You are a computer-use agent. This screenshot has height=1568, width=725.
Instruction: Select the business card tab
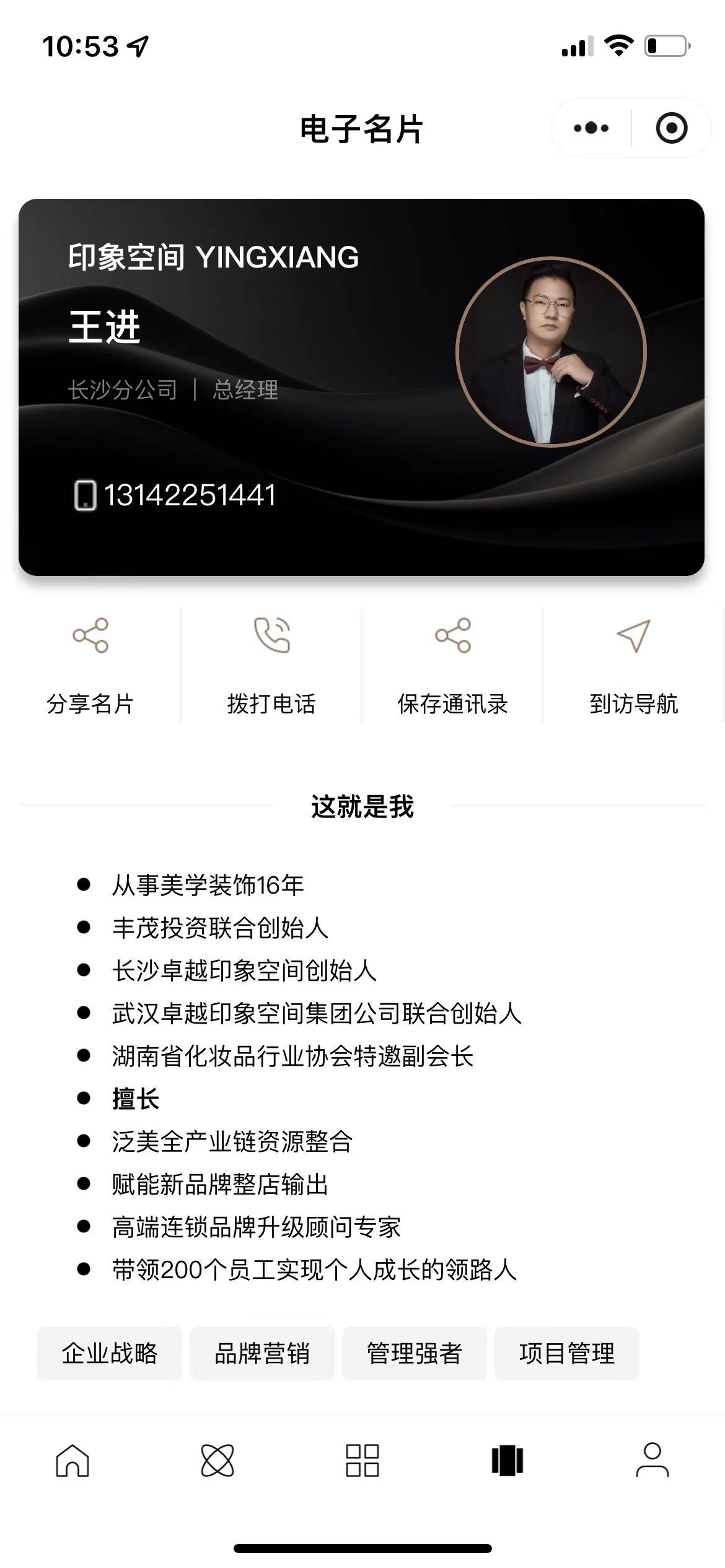pyautogui.click(x=507, y=1460)
